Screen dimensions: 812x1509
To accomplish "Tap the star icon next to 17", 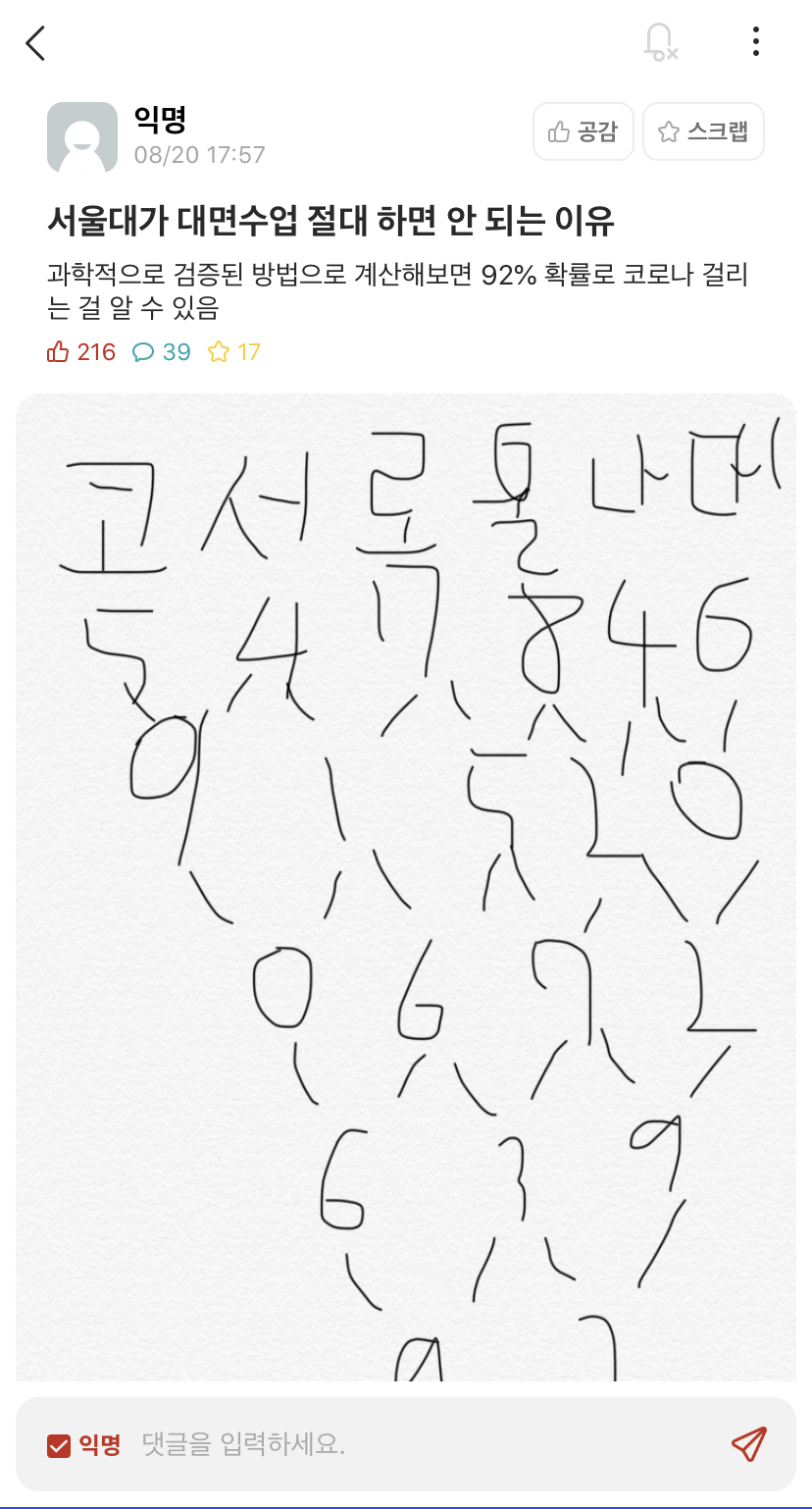I will (x=218, y=351).
